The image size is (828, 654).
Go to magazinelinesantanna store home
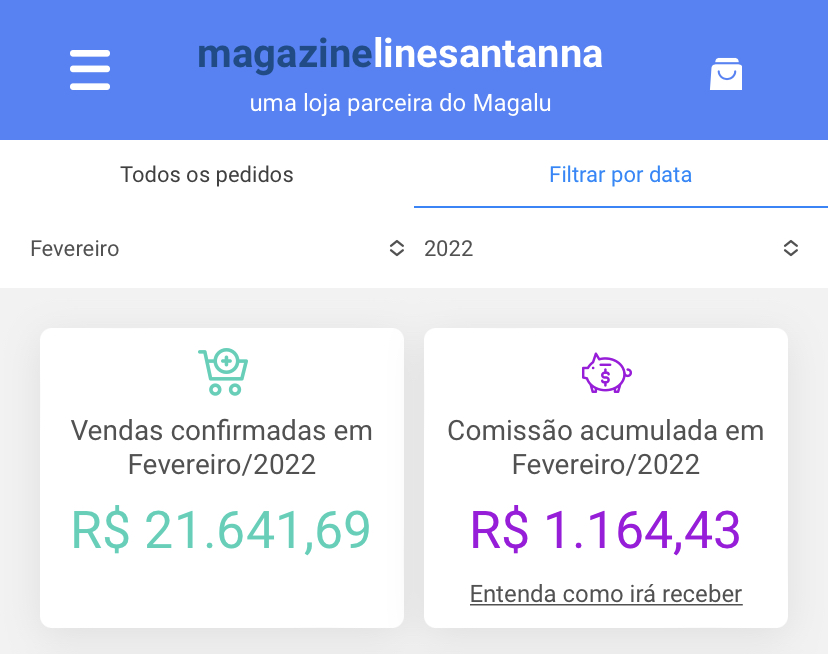click(x=400, y=54)
